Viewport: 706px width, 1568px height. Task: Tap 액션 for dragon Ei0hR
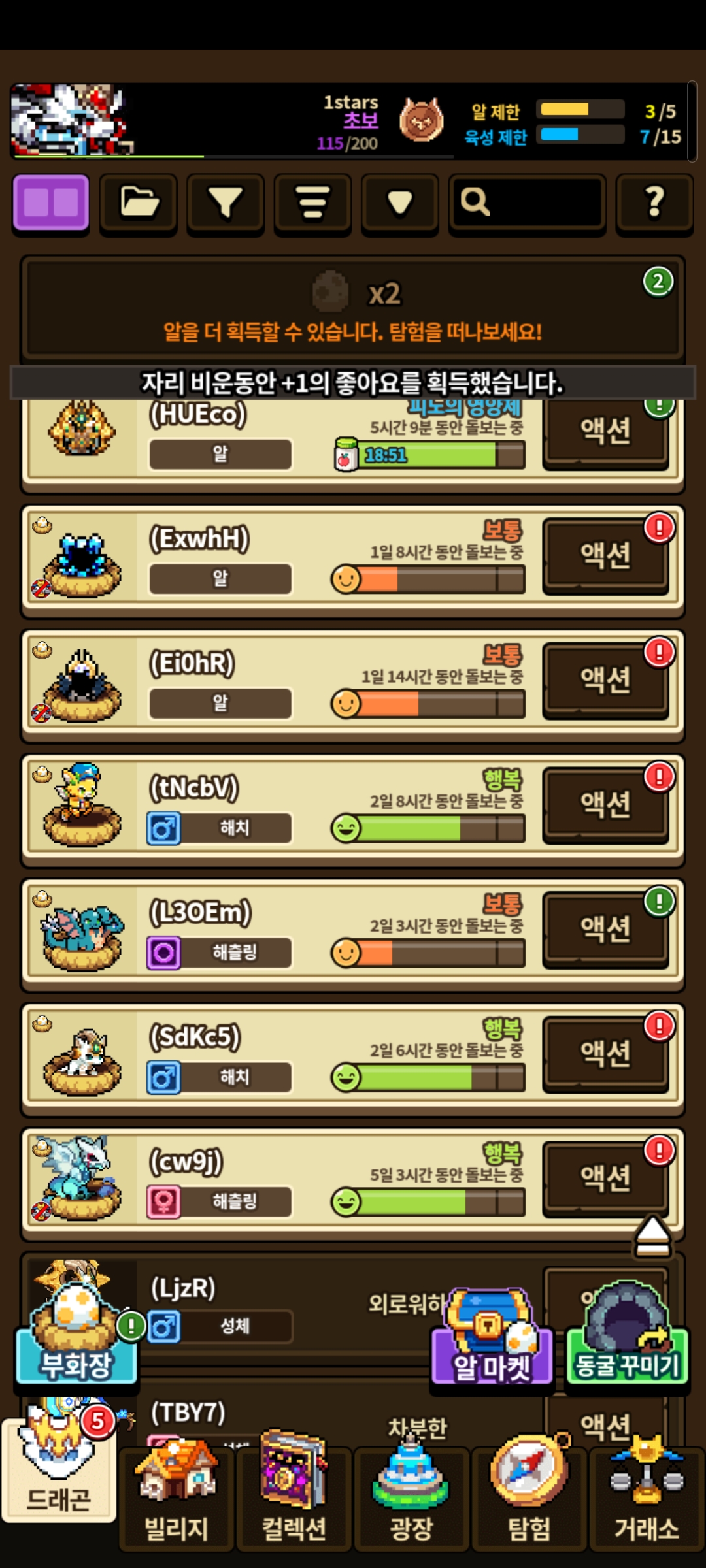click(x=605, y=680)
